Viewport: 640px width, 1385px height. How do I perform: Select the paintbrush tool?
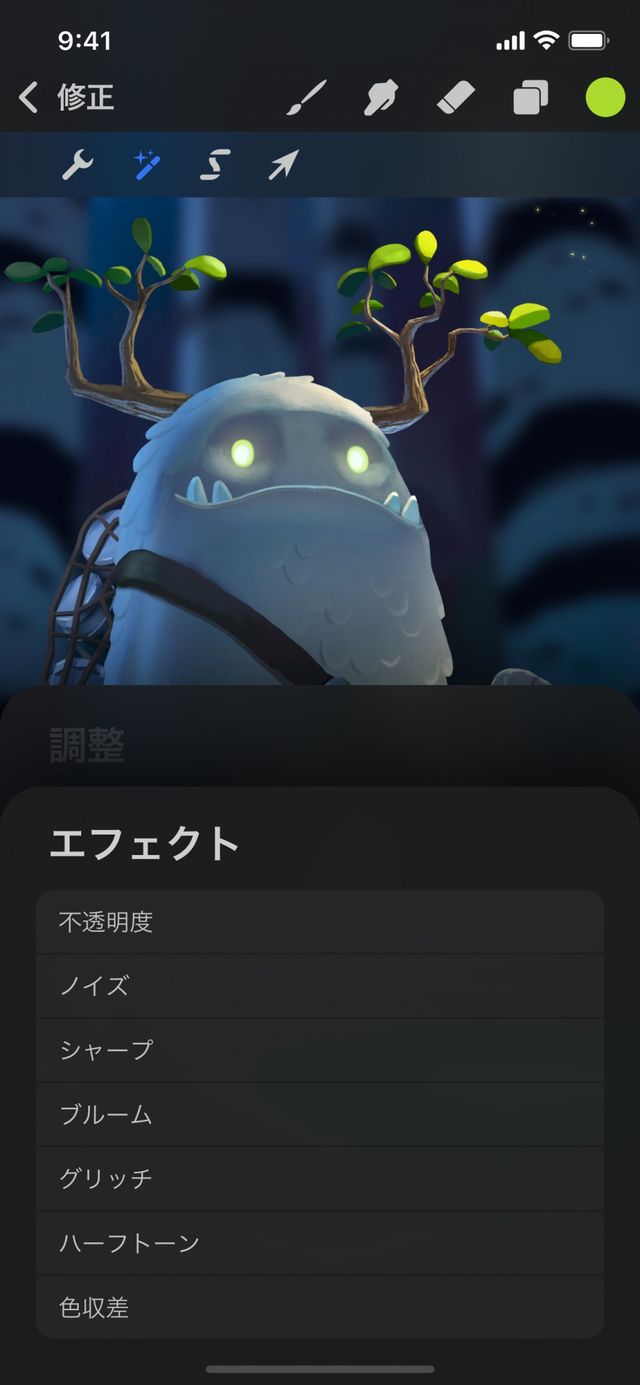pyautogui.click(x=307, y=98)
